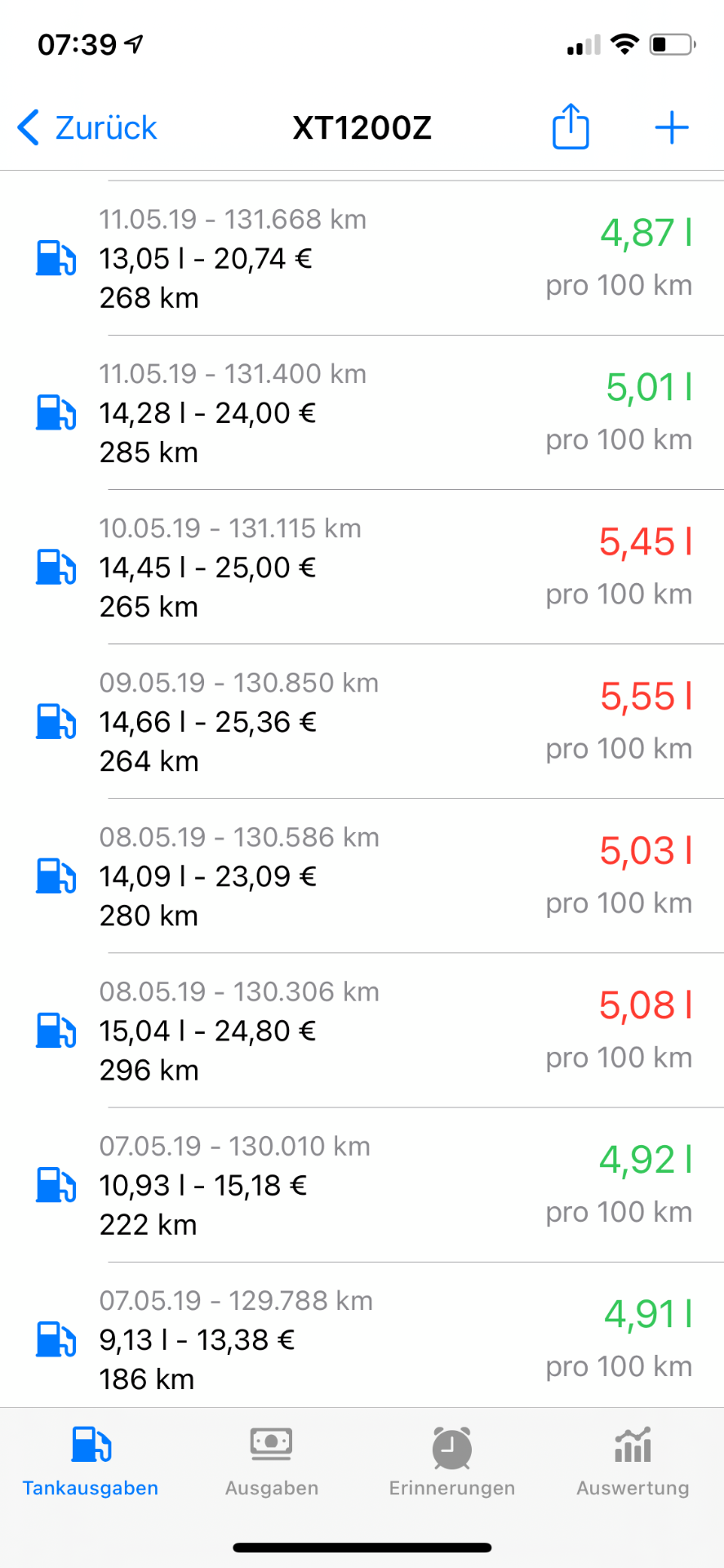Switch to the Ausgaben tab
The width and height of the screenshot is (724, 1568).
[x=272, y=1461]
